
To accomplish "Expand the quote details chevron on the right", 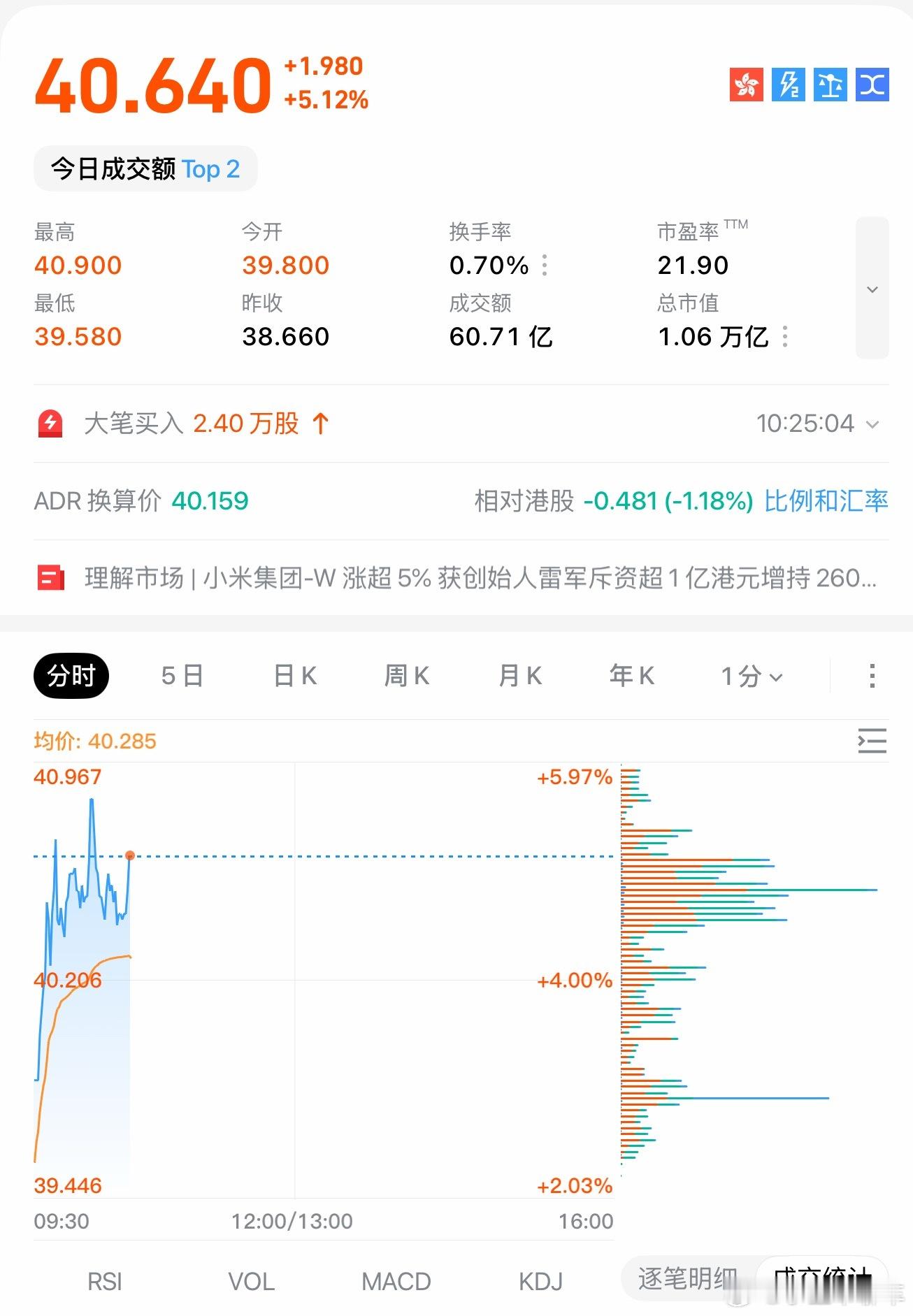I will click(872, 289).
